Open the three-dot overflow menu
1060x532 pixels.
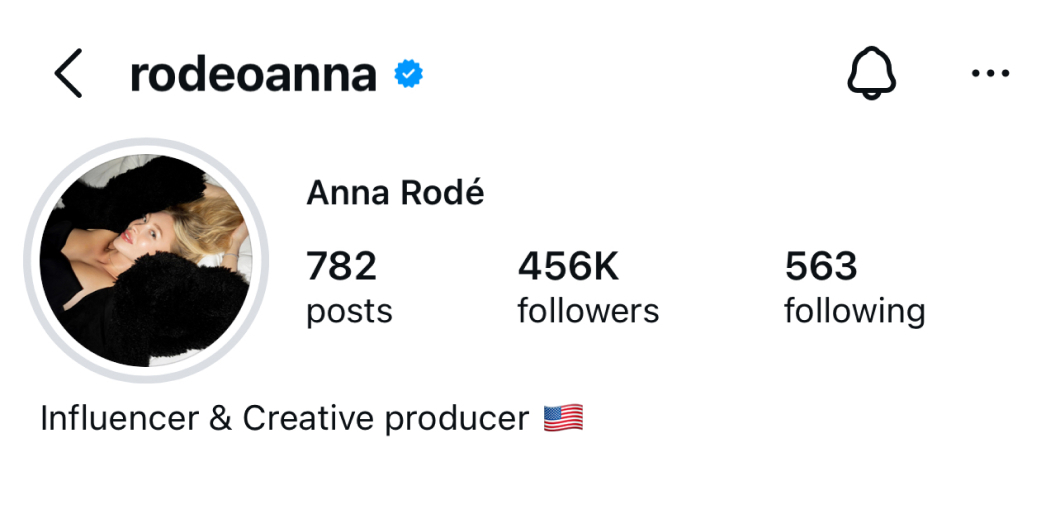990,75
